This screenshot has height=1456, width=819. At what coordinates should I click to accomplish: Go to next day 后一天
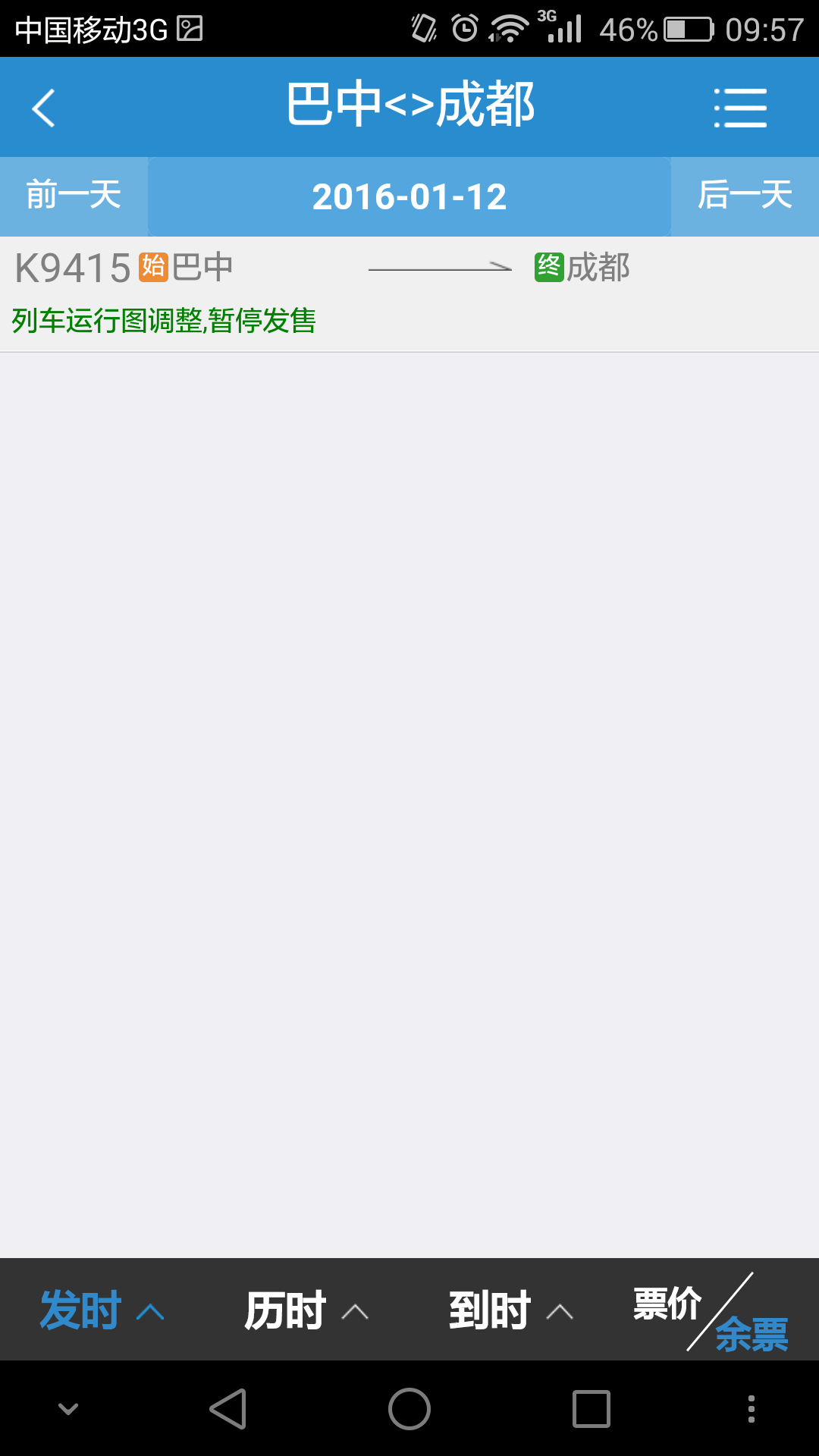pyautogui.click(x=745, y=196)
